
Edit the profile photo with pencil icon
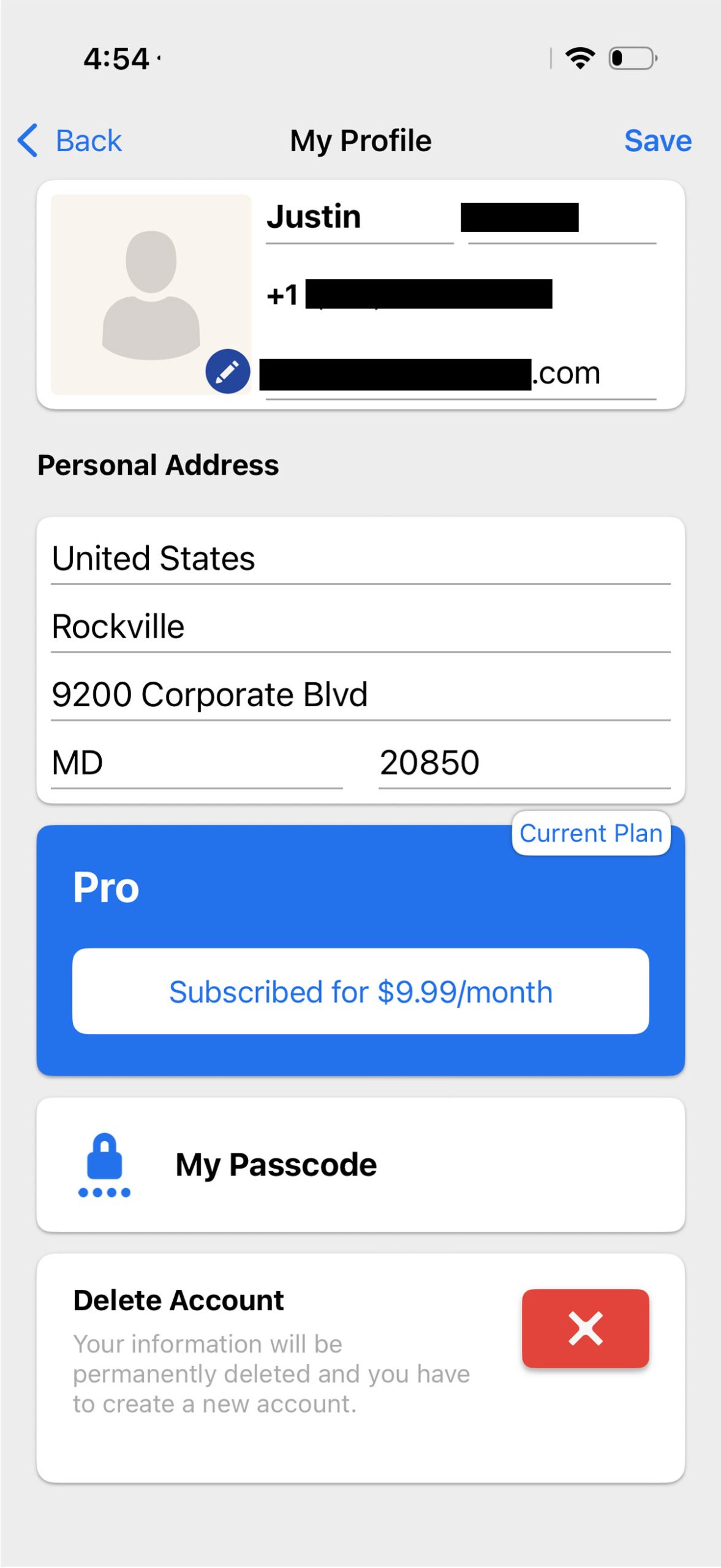[227, 371]
